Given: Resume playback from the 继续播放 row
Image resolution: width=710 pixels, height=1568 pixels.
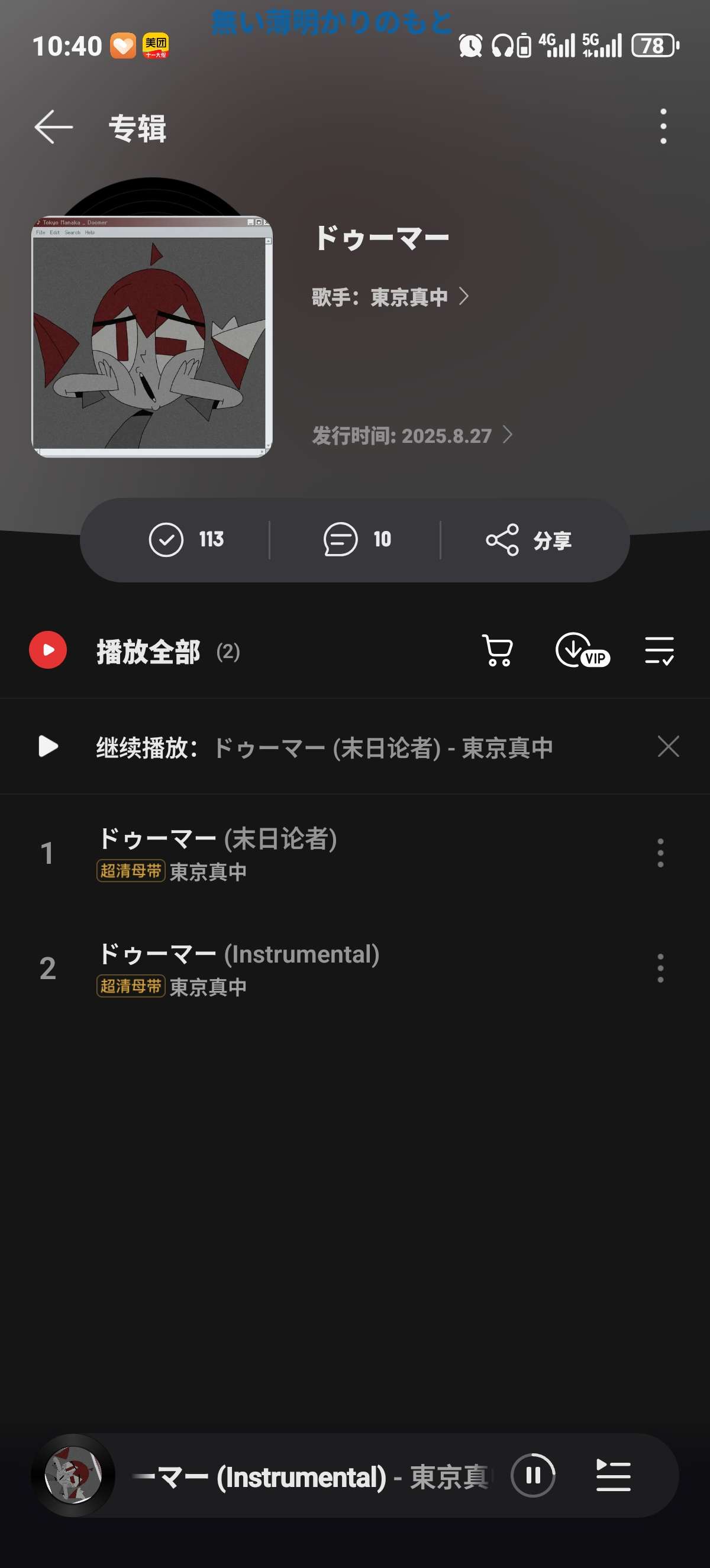Looking at the screenshot, I should (49, 746).
